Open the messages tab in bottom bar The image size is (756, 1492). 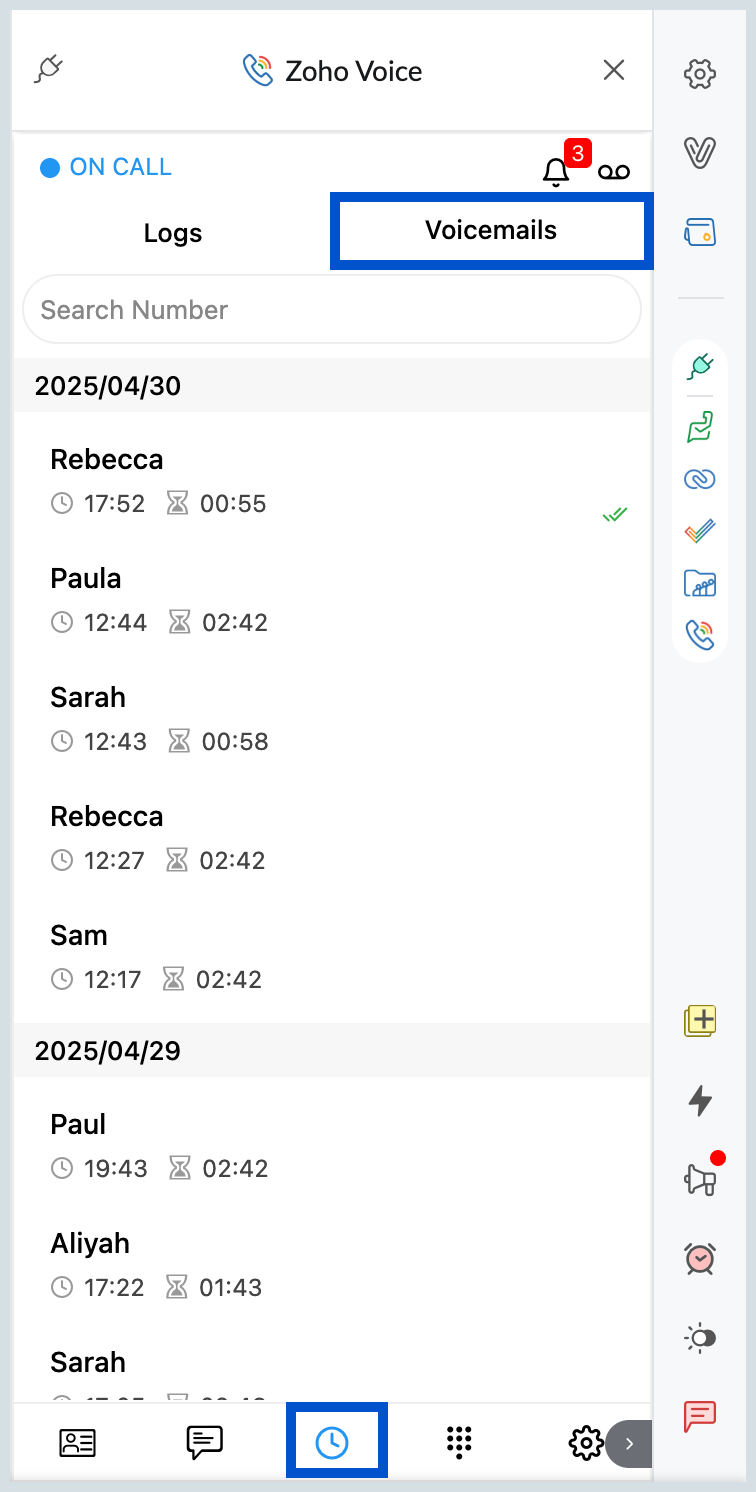(x=205, y=1442)
